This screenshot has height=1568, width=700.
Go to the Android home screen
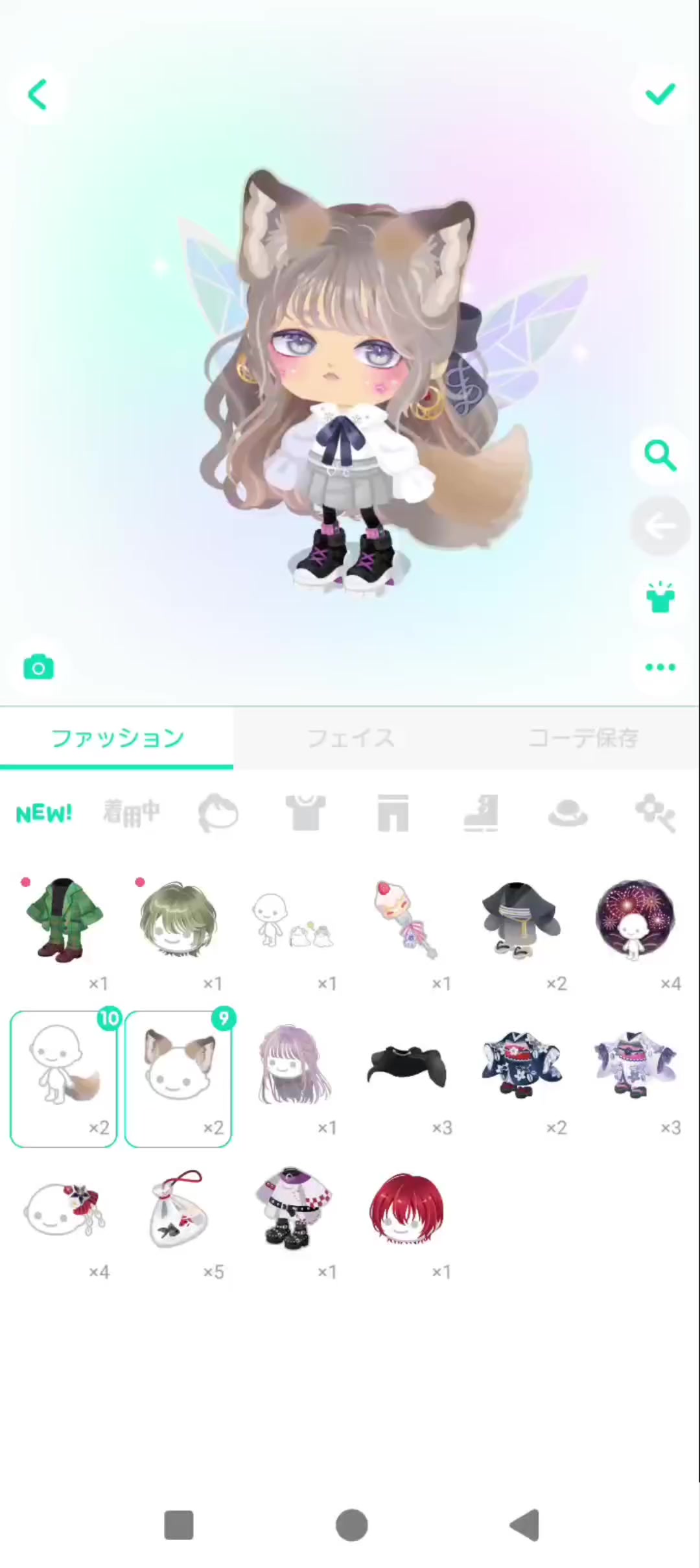[351, 1525]
